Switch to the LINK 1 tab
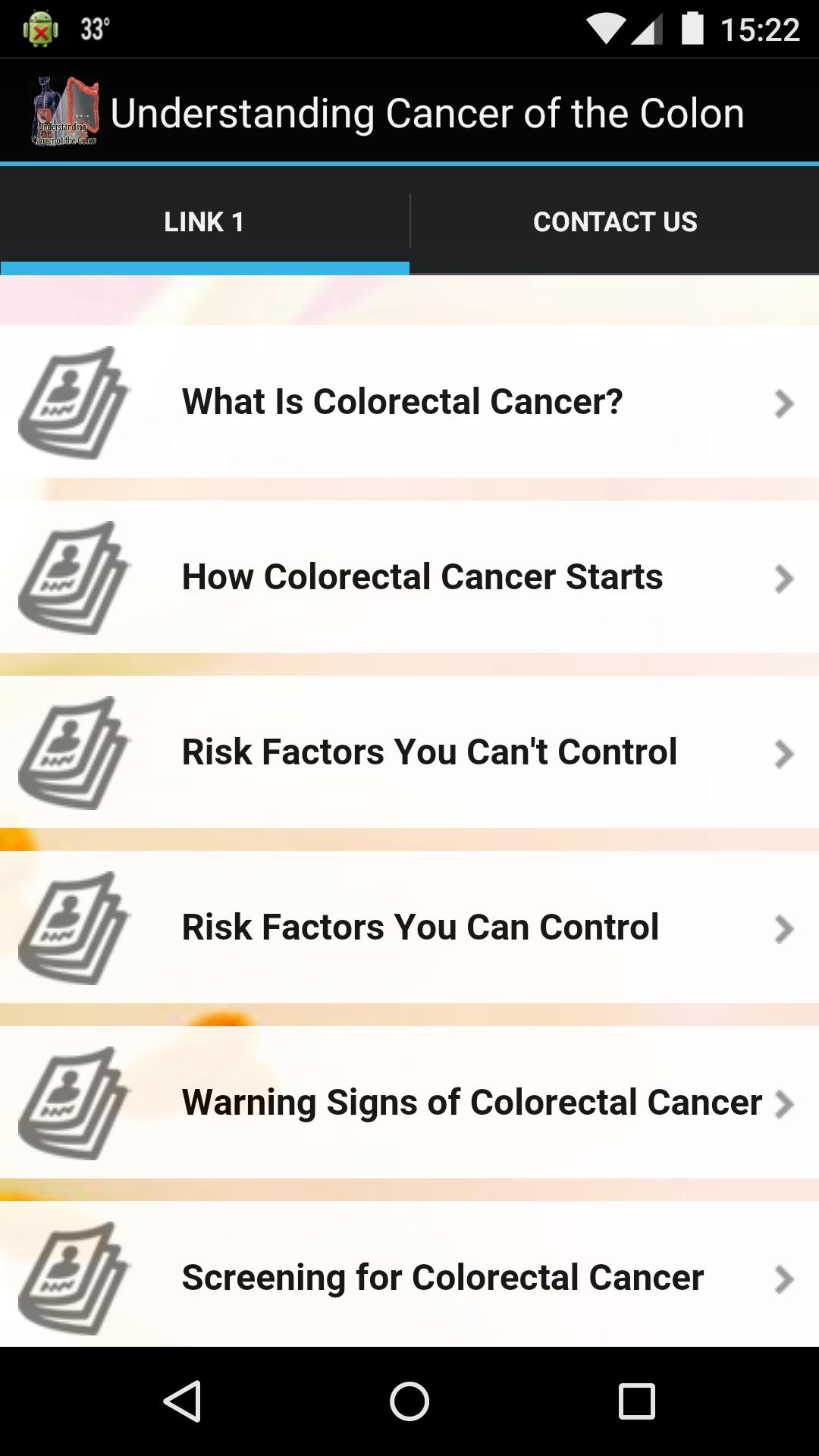Viewport: 819px width, 1456px height. pyautogui.click(x=204, y=221)
